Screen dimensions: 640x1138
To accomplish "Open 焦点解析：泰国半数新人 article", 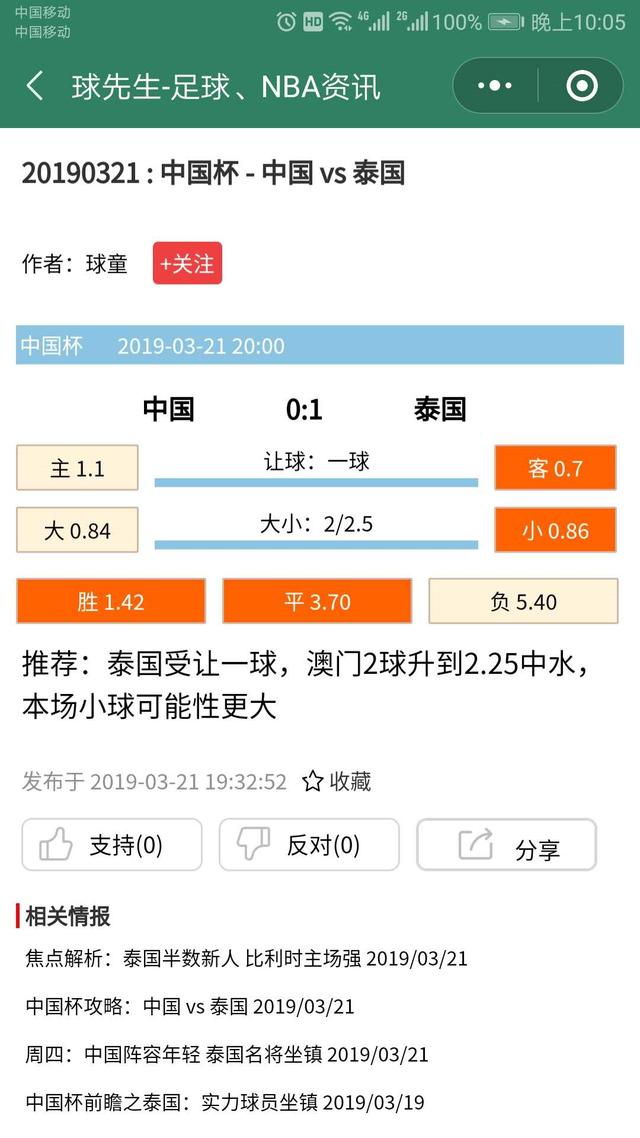I will pos(246,958).
